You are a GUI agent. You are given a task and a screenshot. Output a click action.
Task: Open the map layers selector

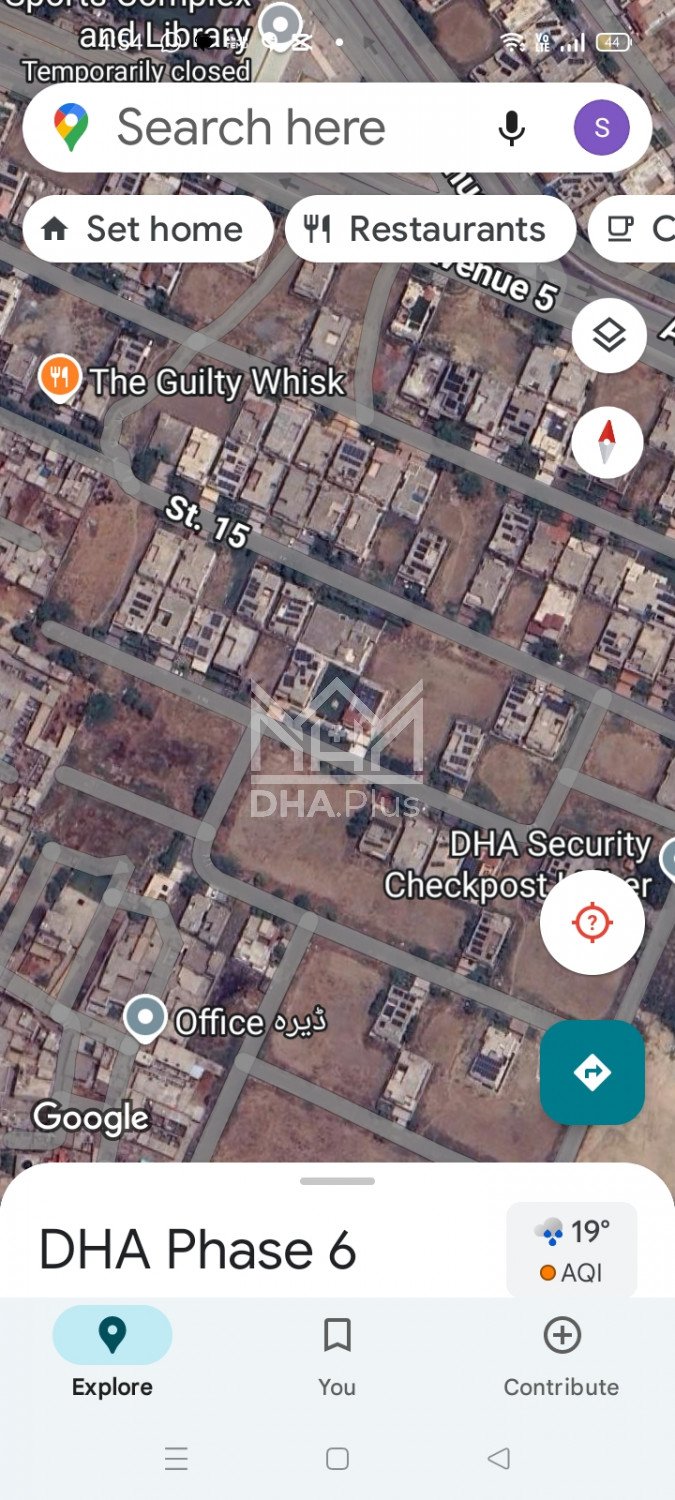608,336
